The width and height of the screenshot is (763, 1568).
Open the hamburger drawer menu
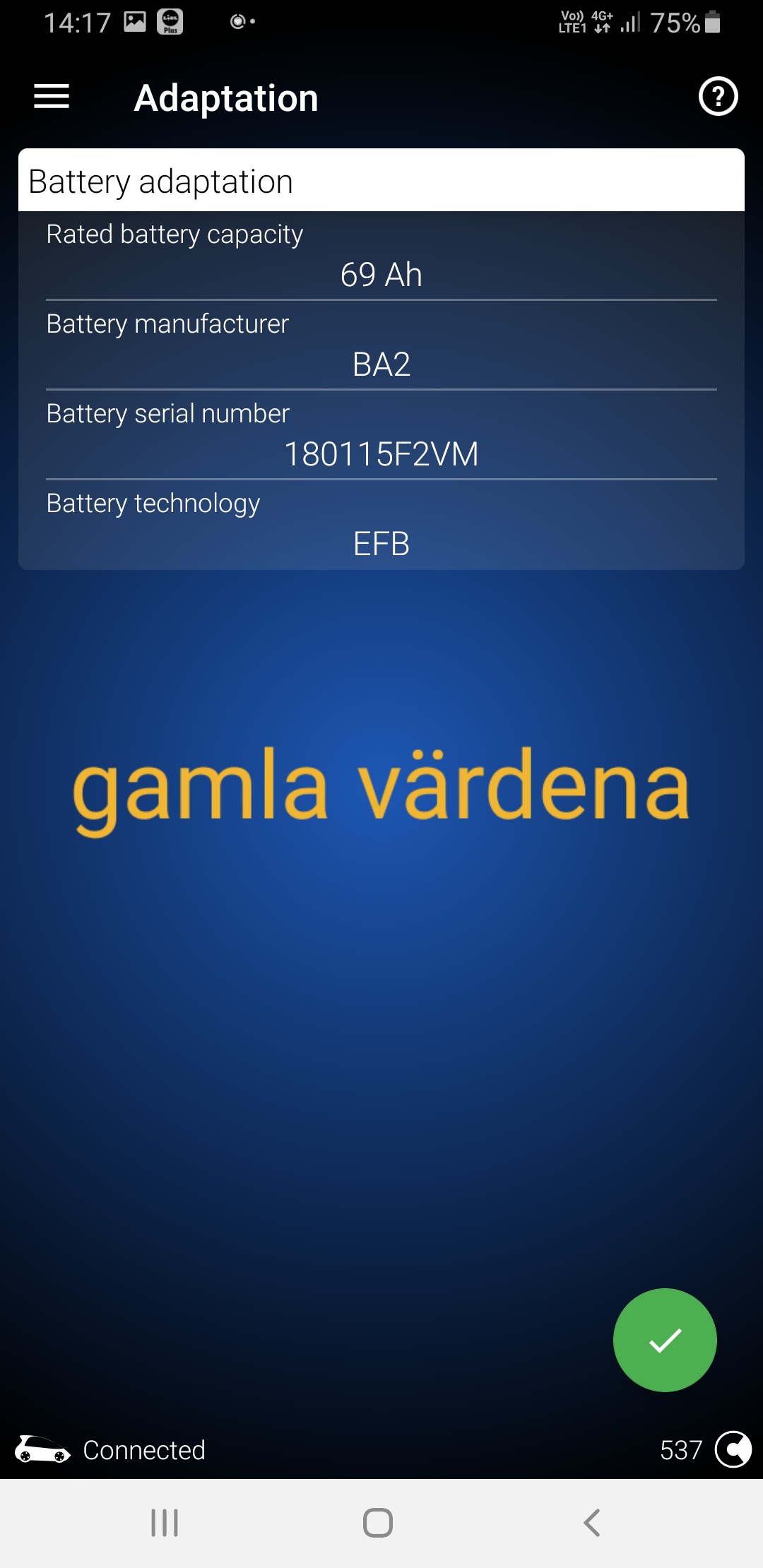[x=52, y=97]
